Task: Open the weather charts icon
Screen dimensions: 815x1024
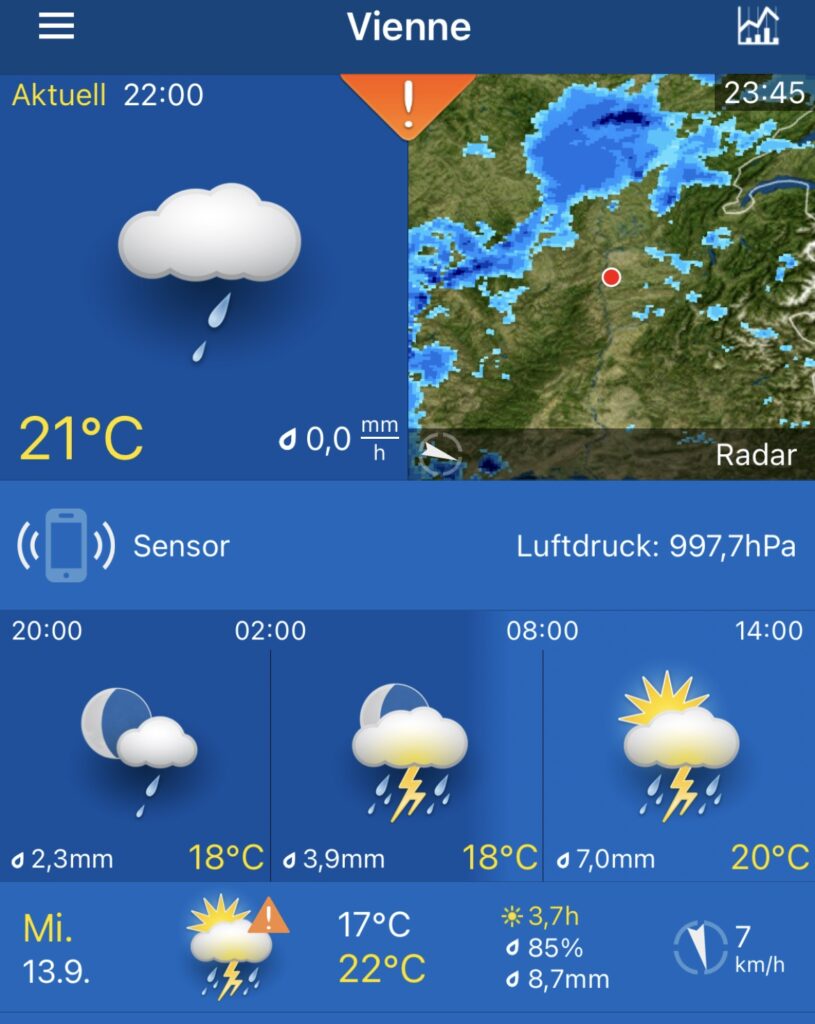Action: pyautogui.click(x=758, y=27)
